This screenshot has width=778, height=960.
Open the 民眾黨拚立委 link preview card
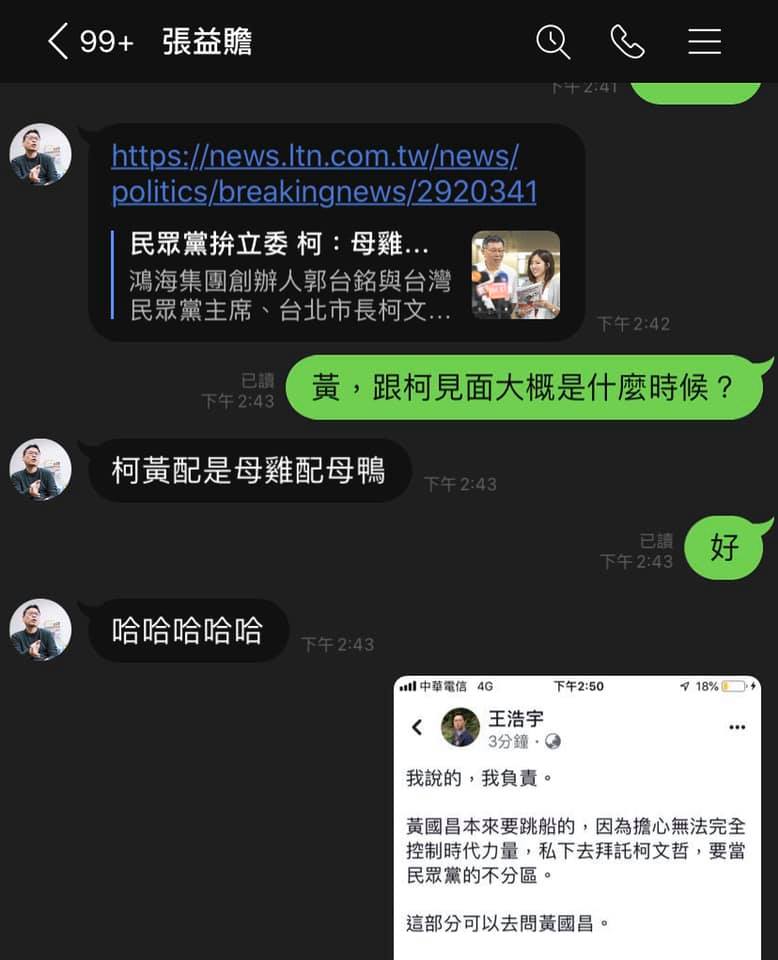335,276
